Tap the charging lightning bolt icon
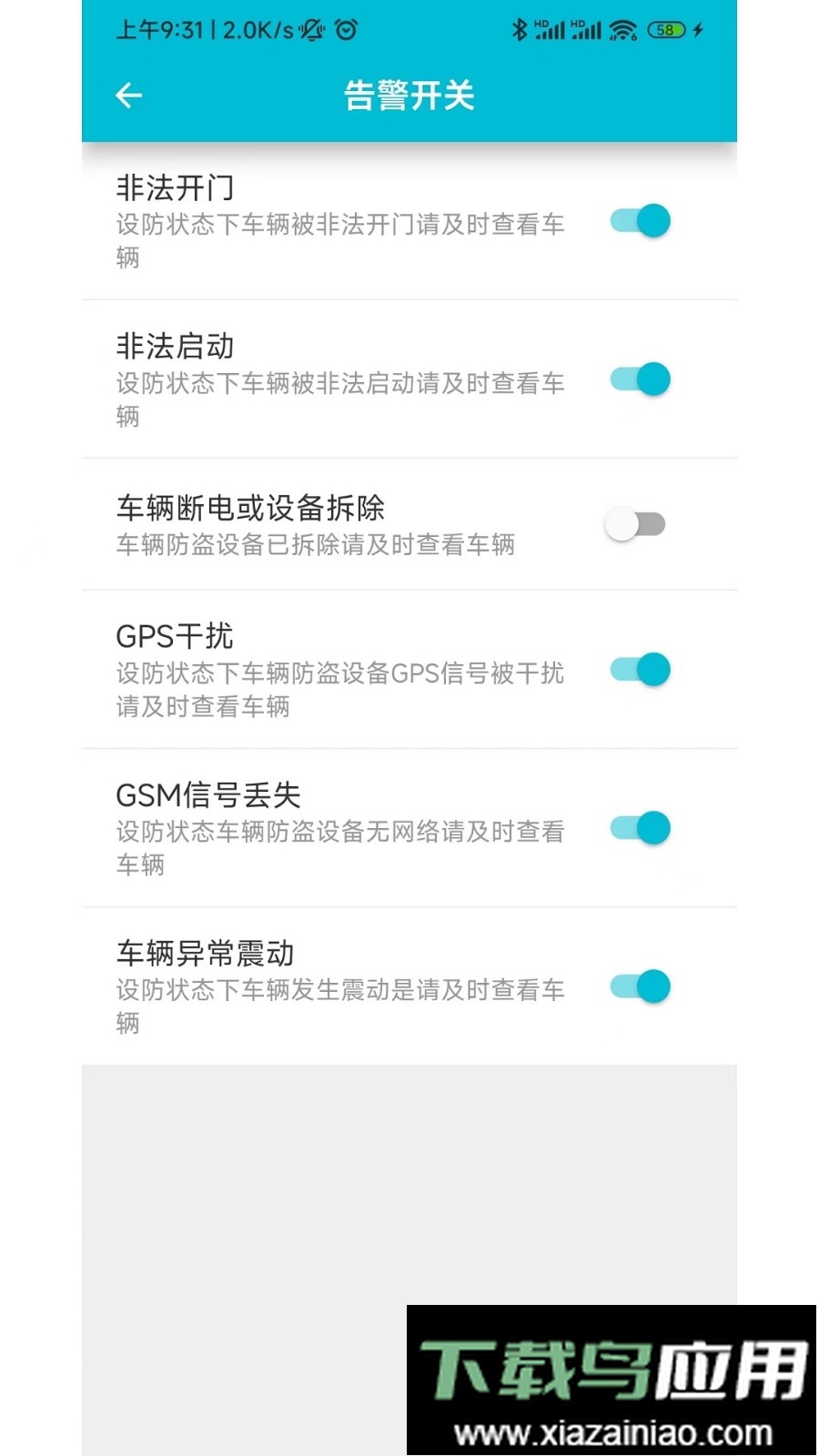Image resolution: width=819 pixels, height=1456 pixels. (x=698, y=30)
